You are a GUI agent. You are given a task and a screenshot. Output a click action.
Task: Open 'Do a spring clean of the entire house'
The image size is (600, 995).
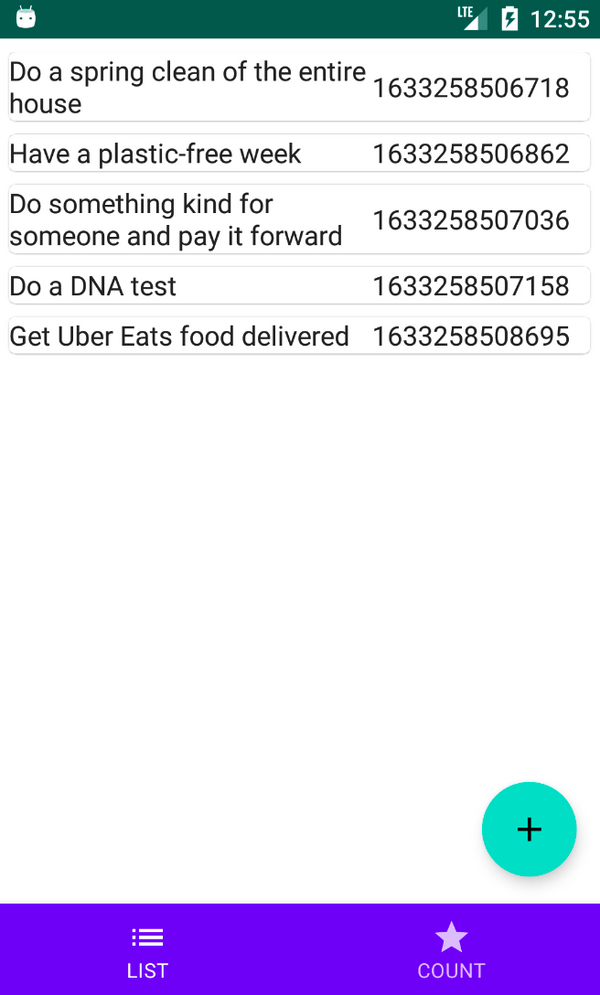click(299, 88)
